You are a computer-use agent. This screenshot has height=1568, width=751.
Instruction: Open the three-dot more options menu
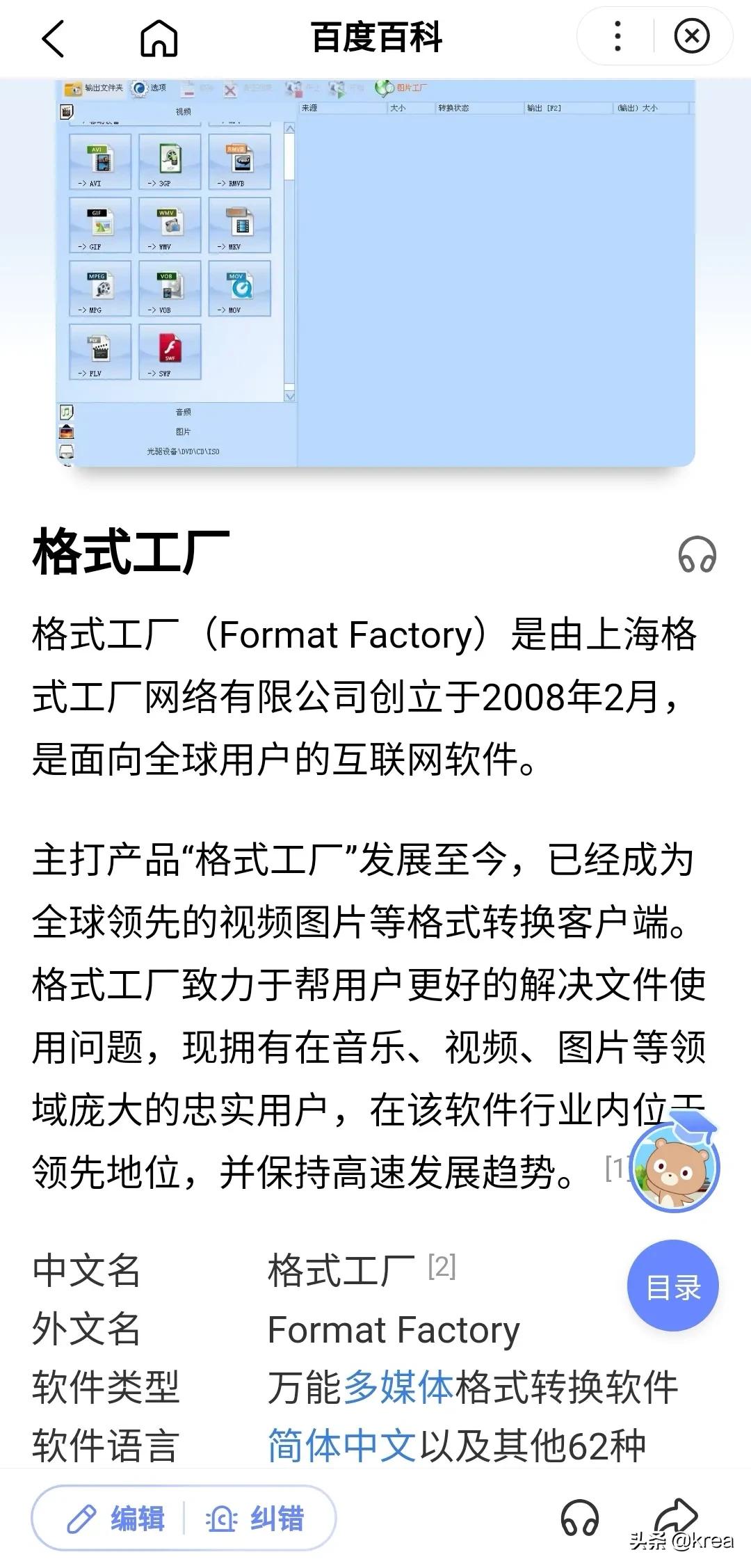pos(617,36)
